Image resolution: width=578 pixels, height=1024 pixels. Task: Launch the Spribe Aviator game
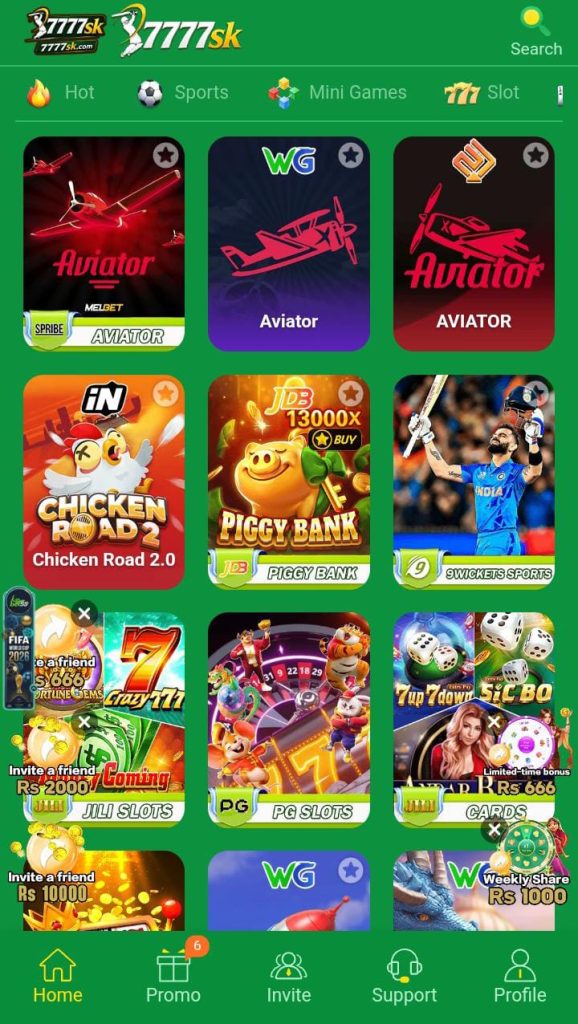tap(104, 244)
